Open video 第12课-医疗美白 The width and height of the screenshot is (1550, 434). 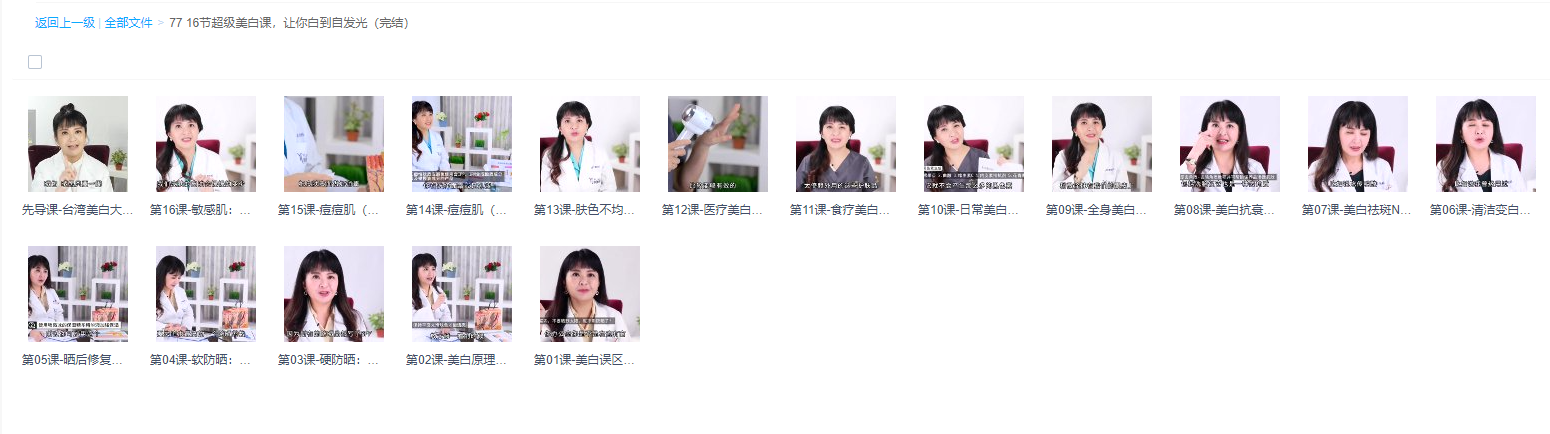tap(718, 144)
